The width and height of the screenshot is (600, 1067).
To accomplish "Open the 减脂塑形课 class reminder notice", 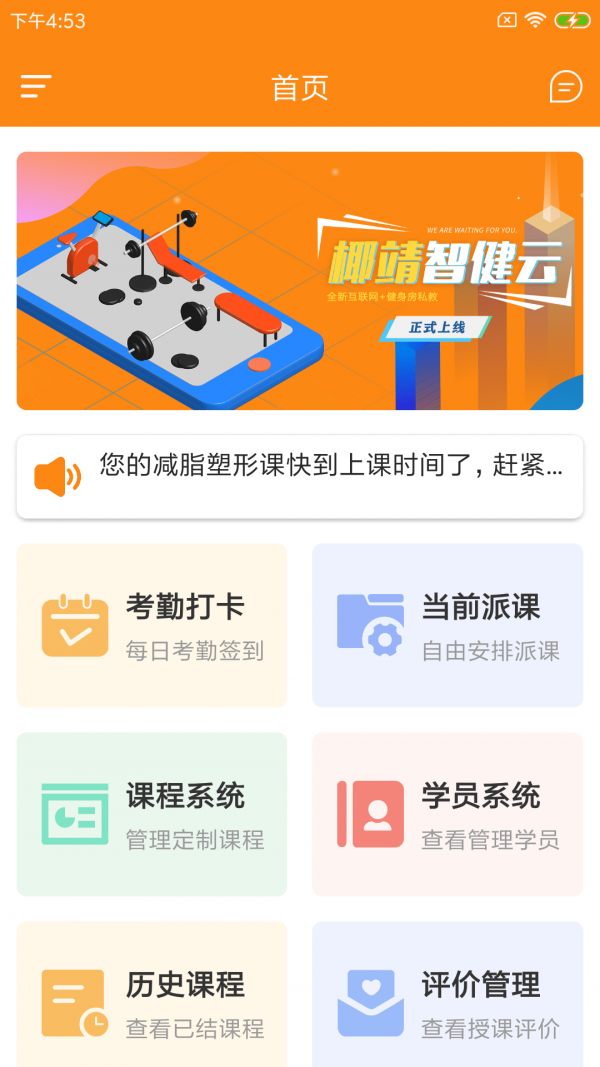I will click(300, 477).
